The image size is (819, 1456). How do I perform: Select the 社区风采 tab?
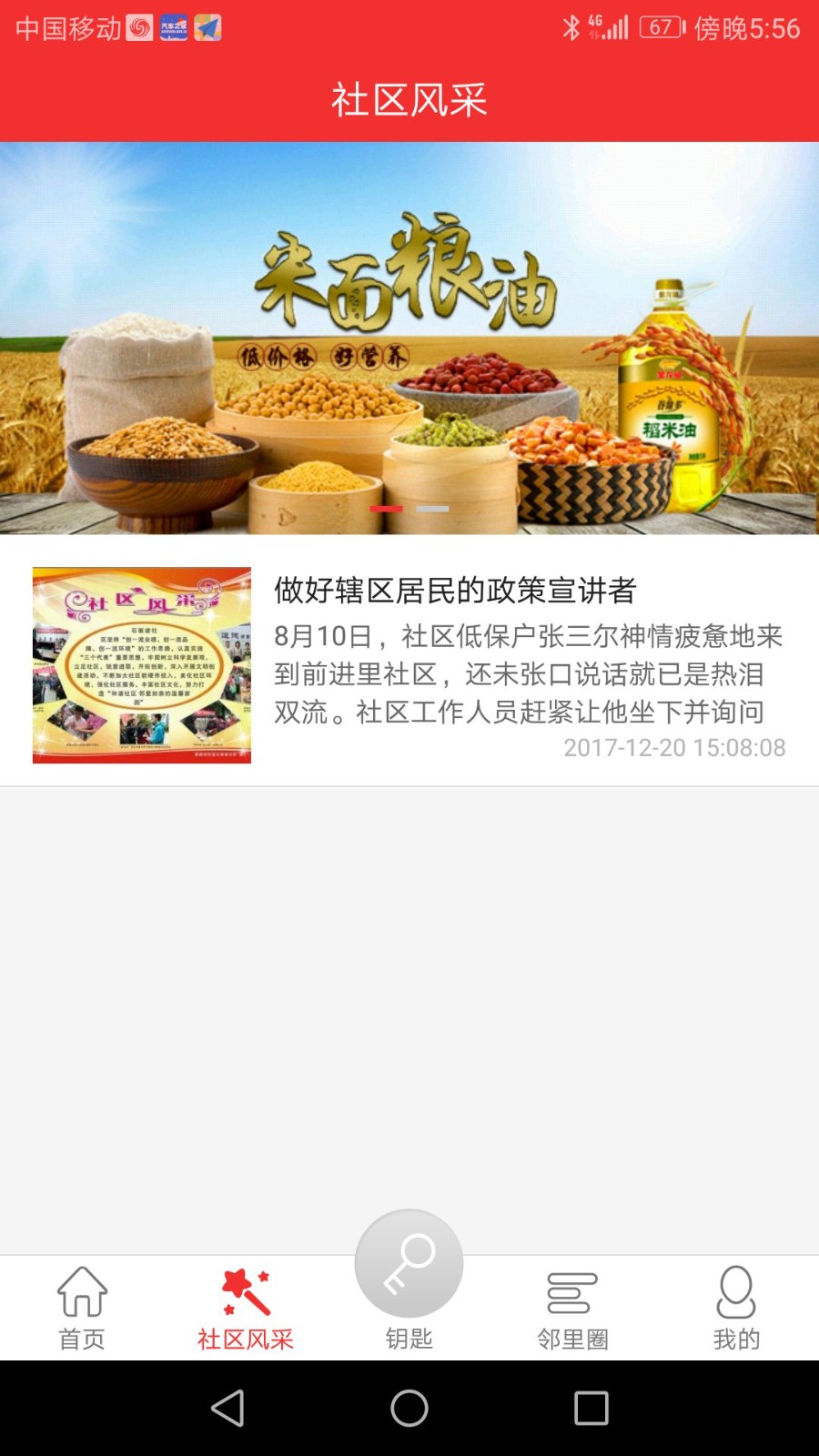(246, 1309)
